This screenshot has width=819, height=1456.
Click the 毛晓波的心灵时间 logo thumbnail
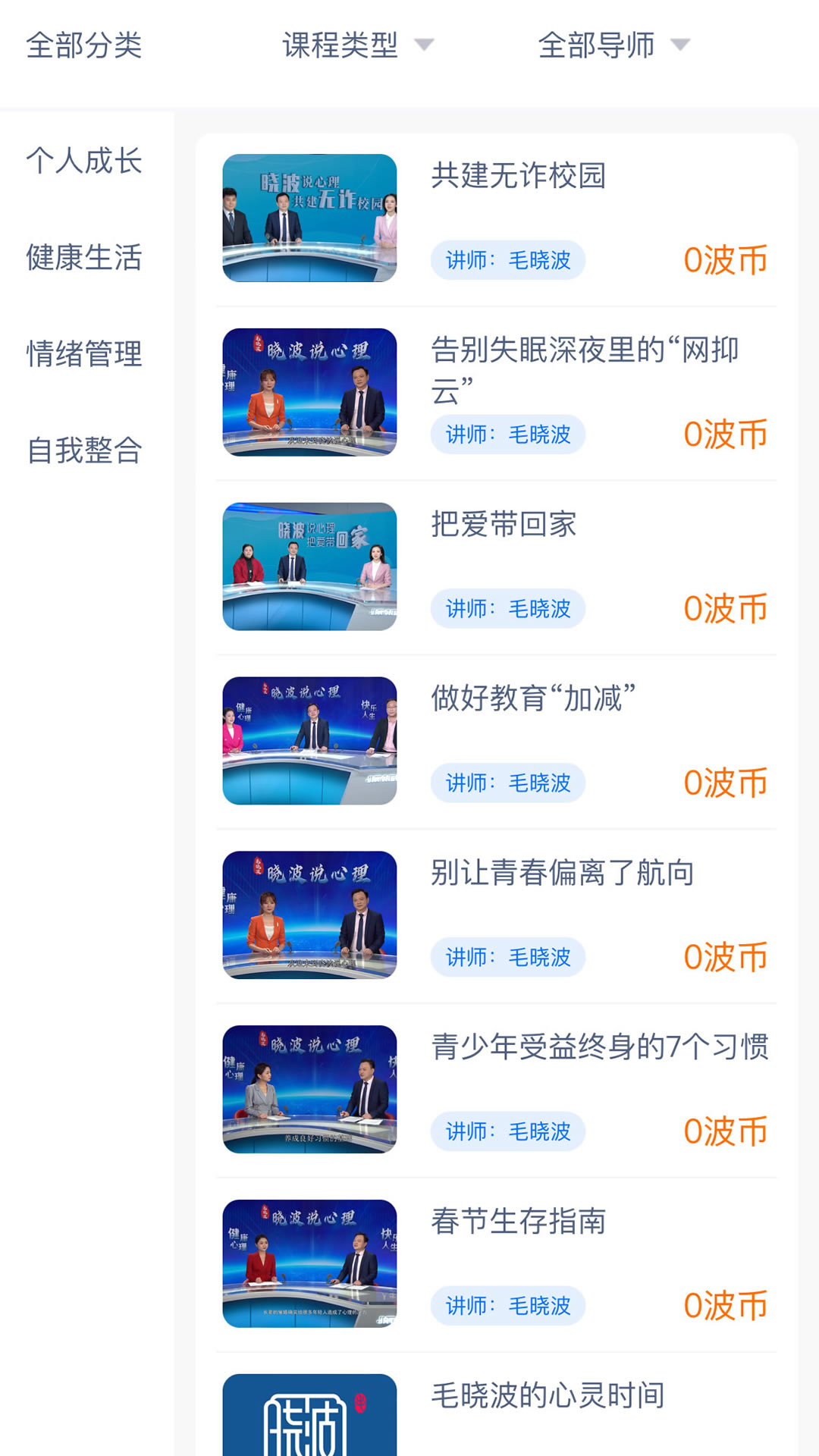click(309, 1426)
